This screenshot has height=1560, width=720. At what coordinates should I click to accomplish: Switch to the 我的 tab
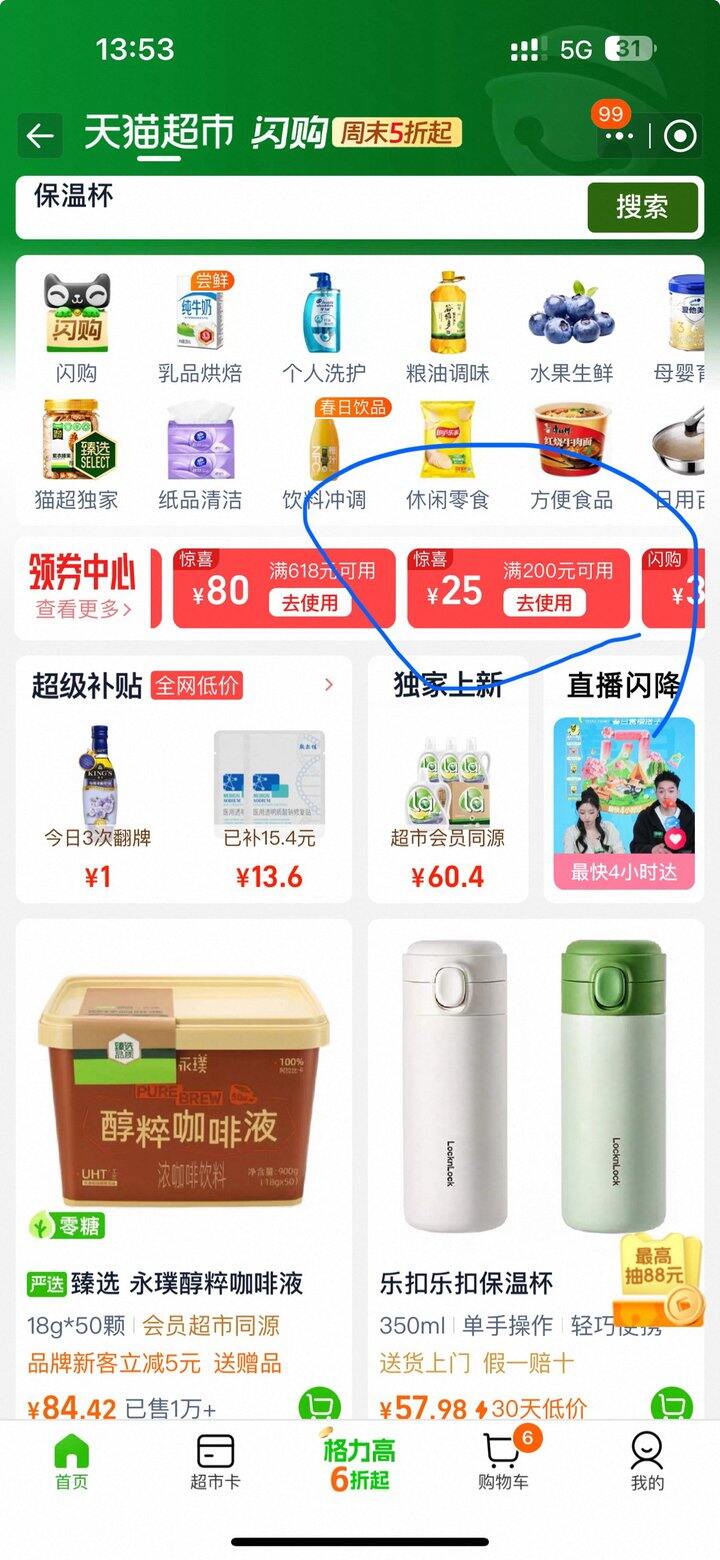pyautogui.click(x=647, y=1462)
